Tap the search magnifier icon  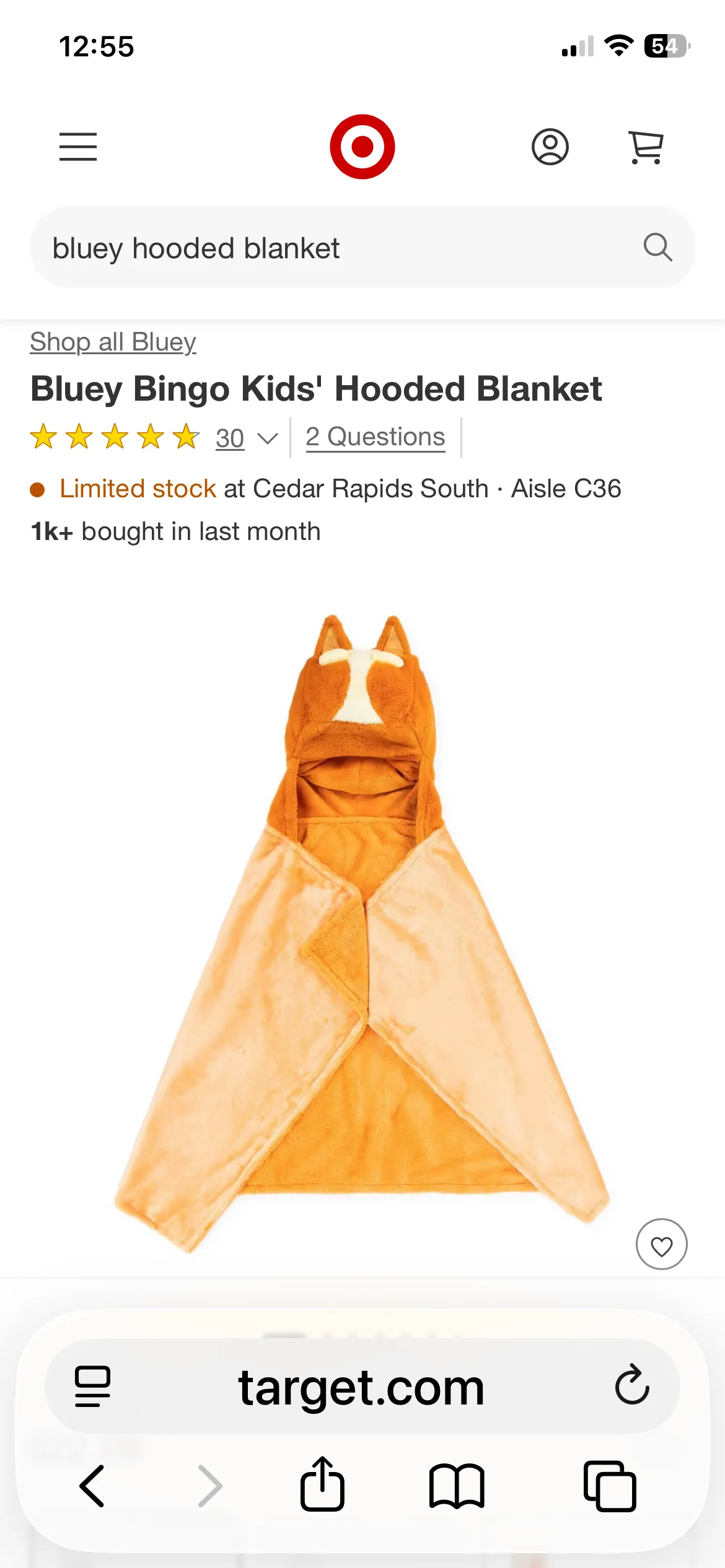click(657, 248)
